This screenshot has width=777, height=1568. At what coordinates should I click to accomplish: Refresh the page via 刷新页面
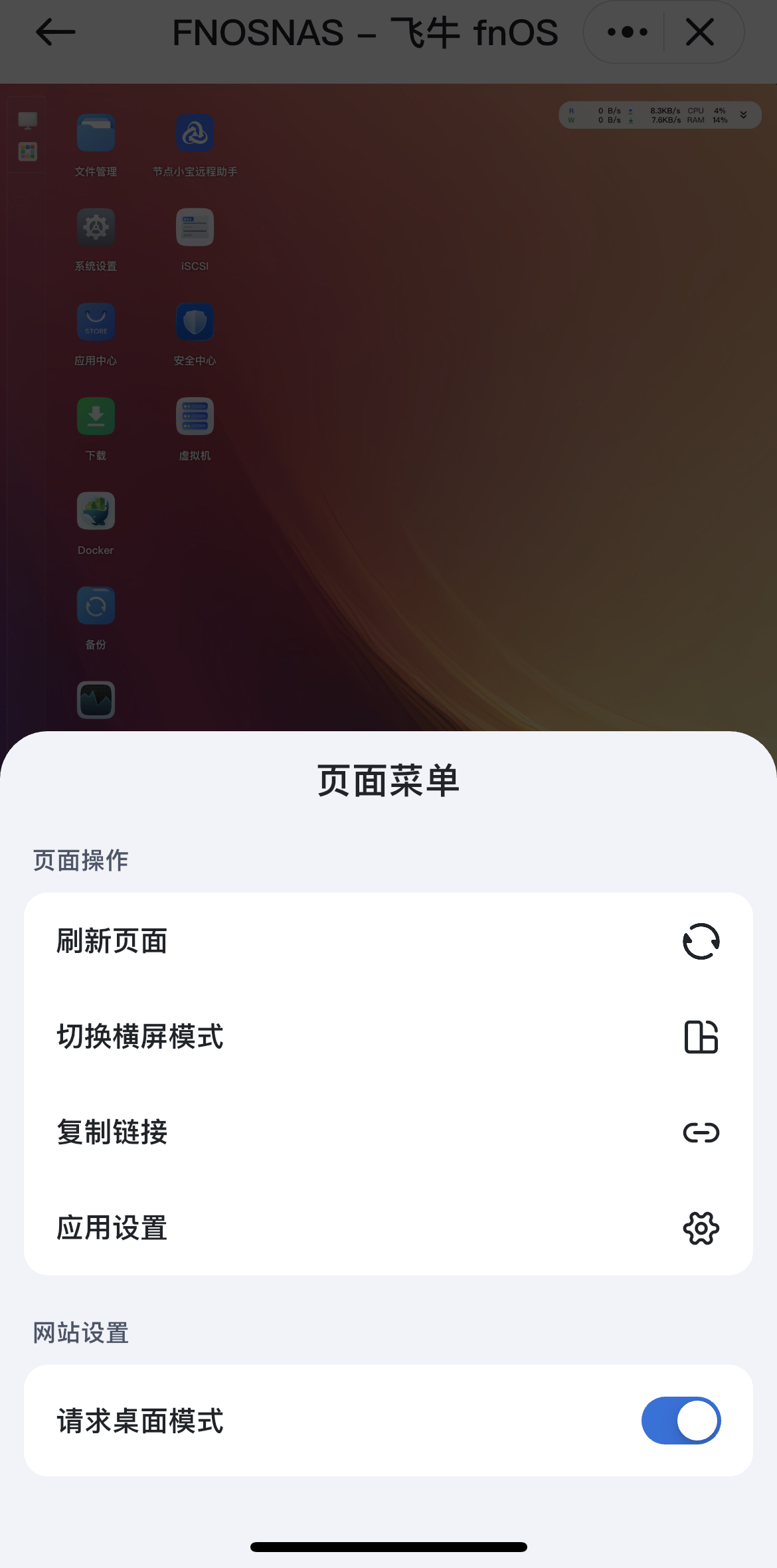[388, 941]
